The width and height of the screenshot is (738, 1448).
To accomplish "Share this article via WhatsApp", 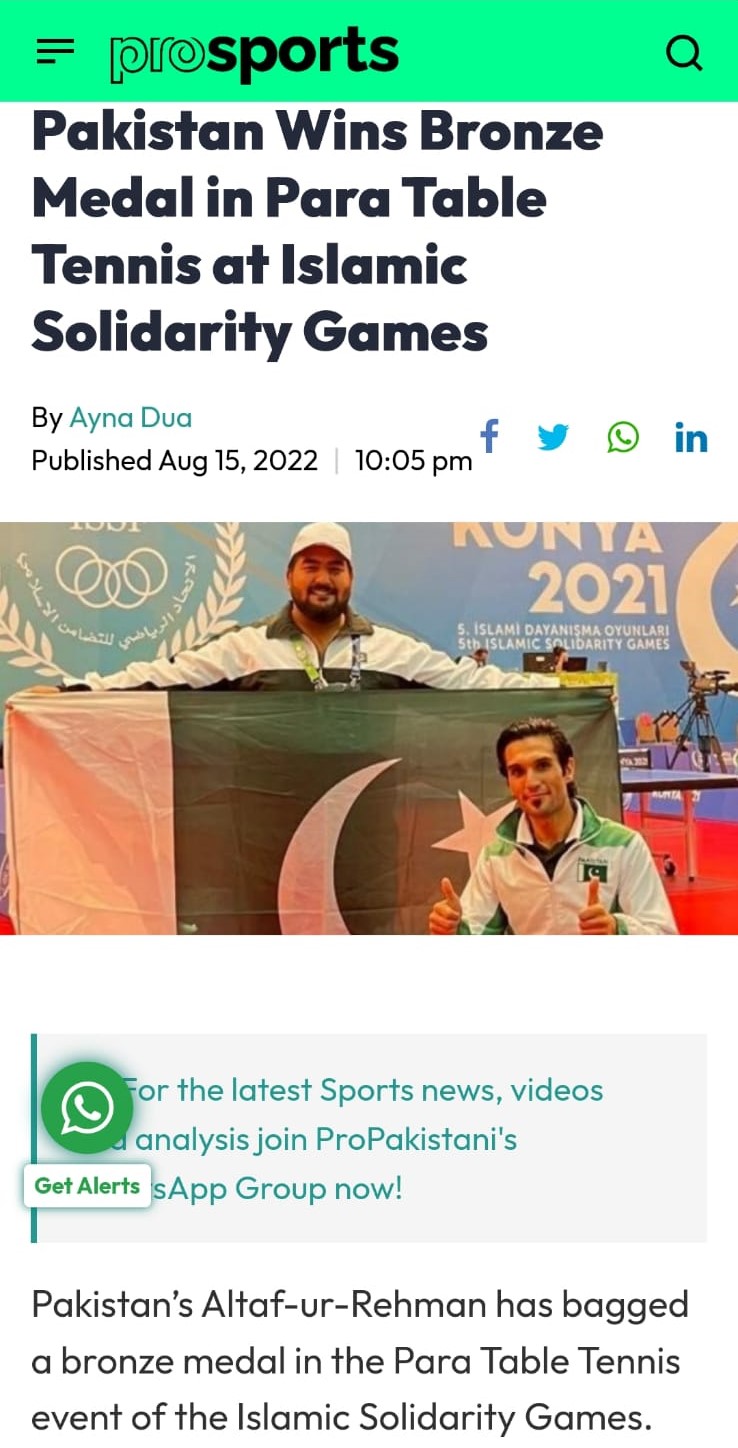I will [623, 437].
